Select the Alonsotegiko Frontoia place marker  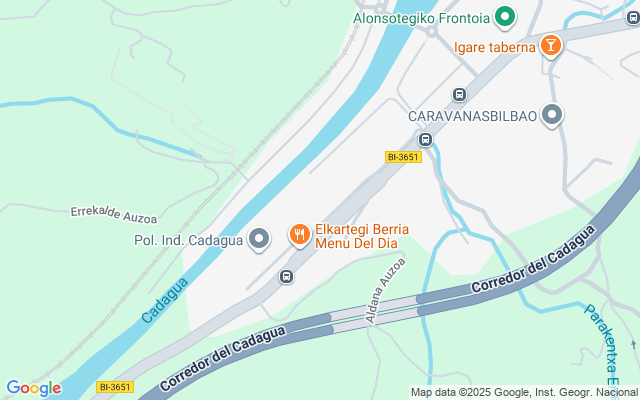pyautogui.click(x=505, y=16)
